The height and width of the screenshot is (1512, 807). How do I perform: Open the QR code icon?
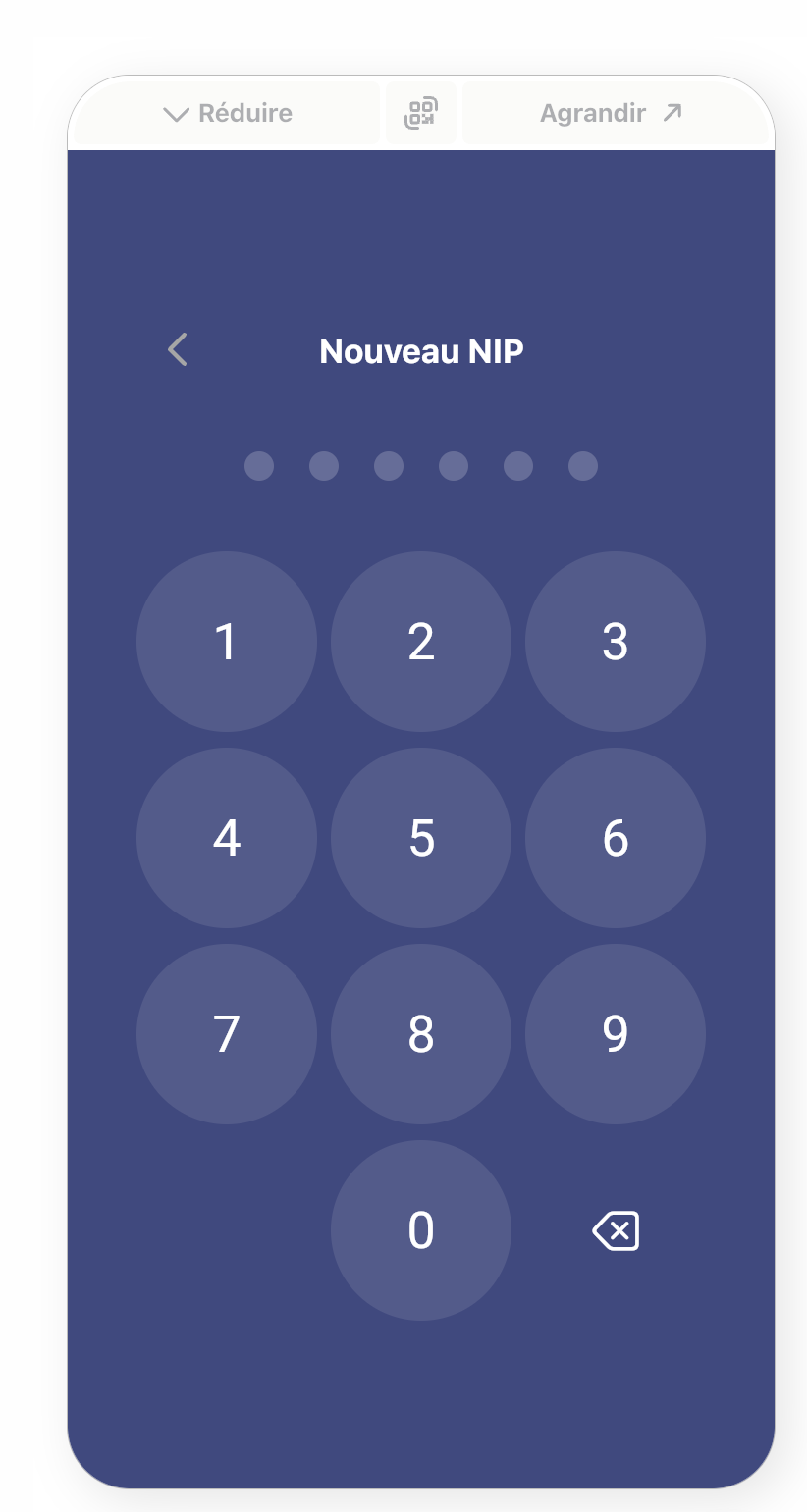(x=421, y=113)
